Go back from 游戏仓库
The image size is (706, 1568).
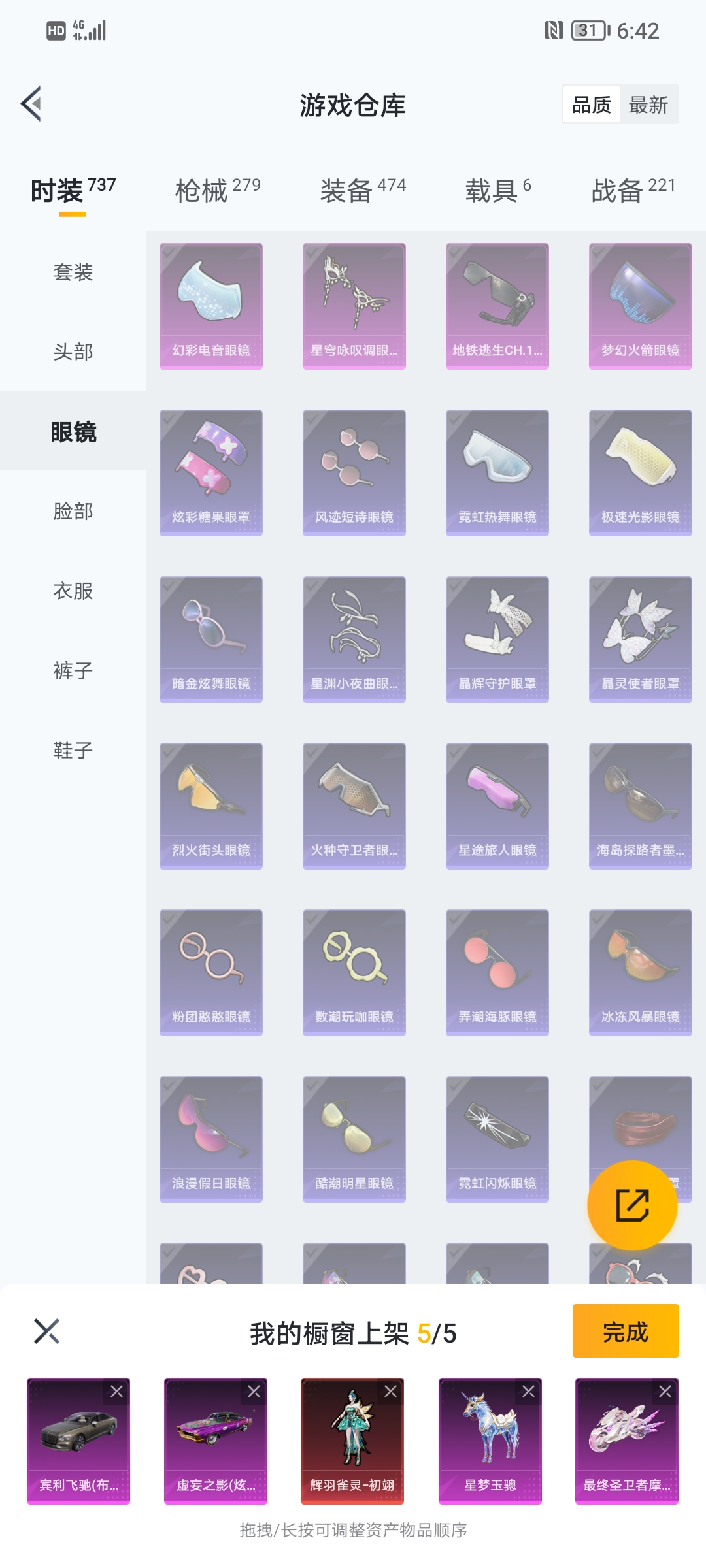pyautogui.click(x=31, y=104)
